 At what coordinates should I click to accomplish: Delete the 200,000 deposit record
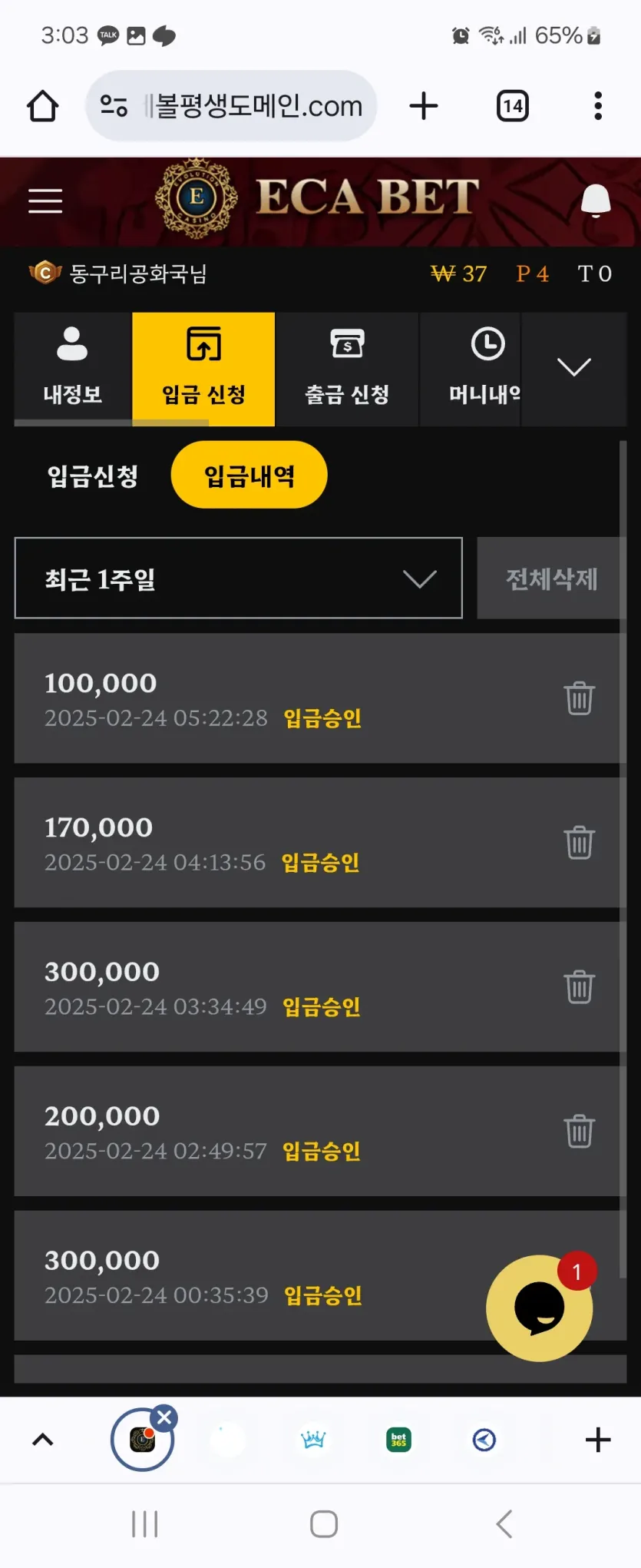point(580,1132)
